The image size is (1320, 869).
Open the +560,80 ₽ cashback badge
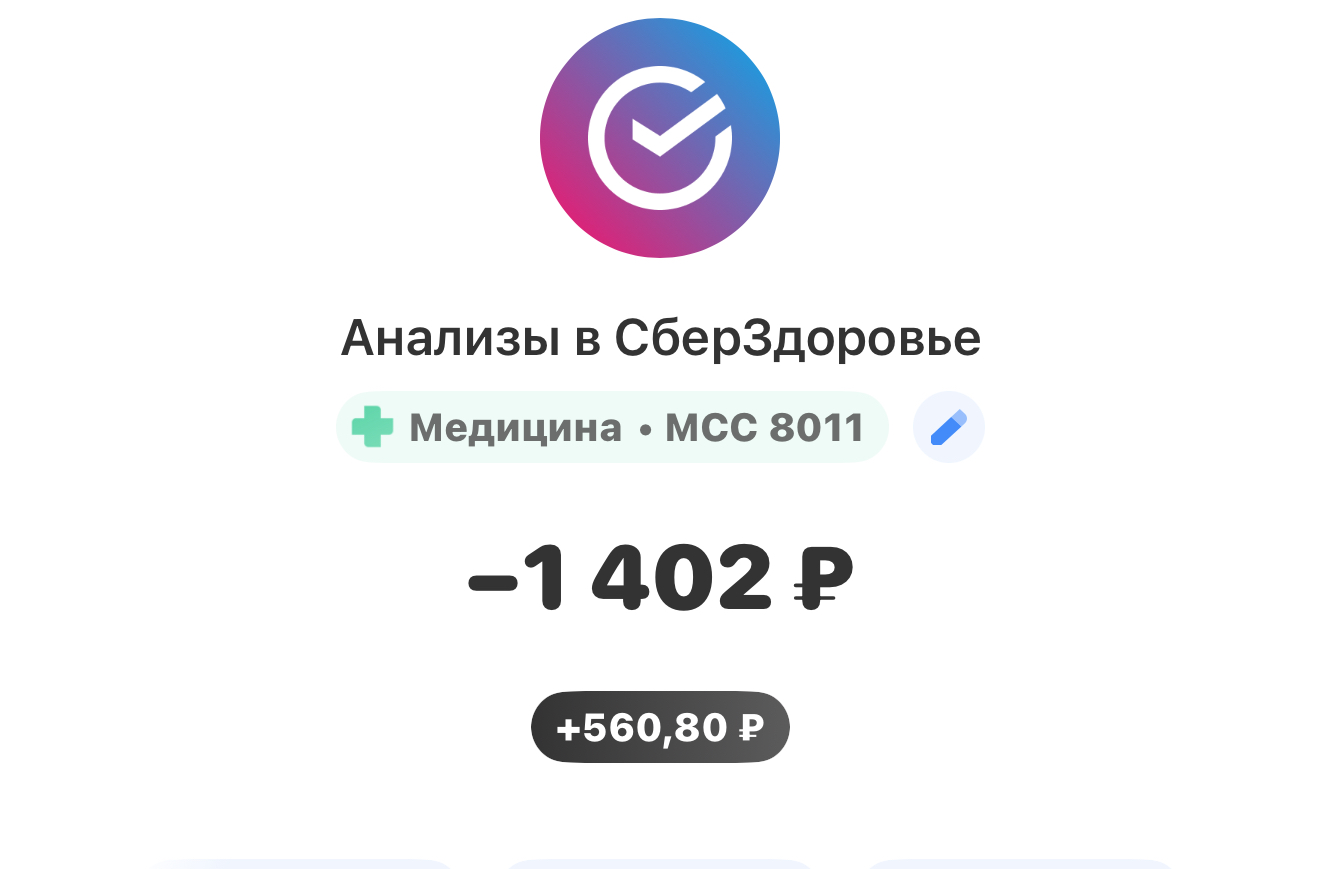click(660, 727)
